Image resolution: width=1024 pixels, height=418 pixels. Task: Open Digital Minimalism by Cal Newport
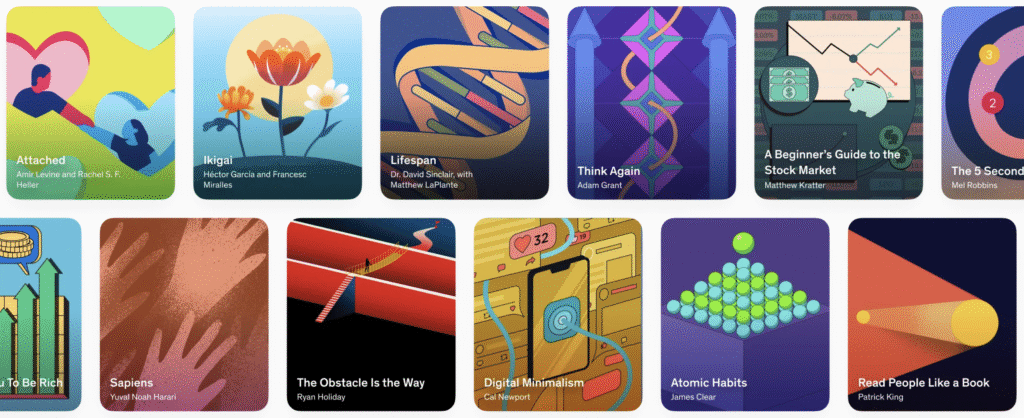[x=558, y=314]
